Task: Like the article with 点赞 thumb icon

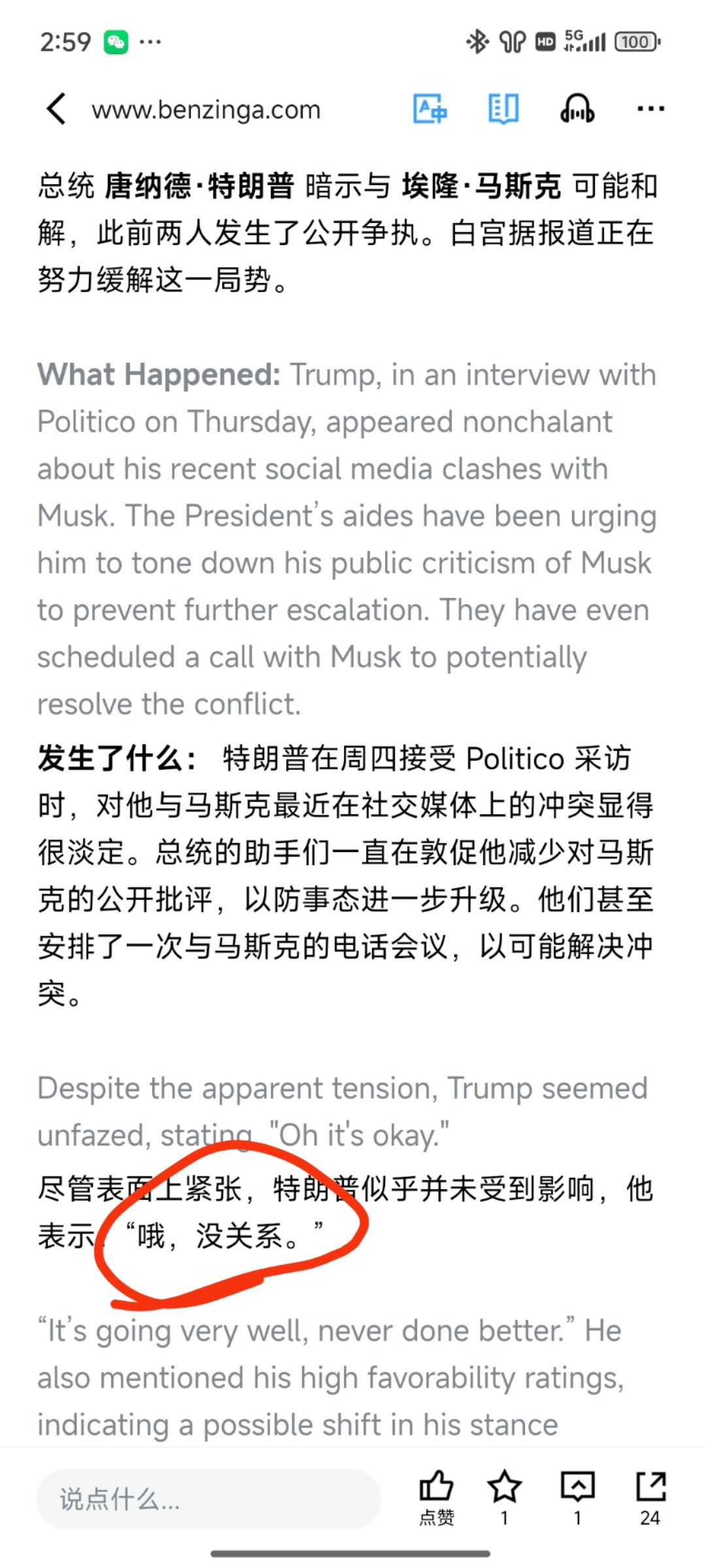Action: coord(436,1497)
